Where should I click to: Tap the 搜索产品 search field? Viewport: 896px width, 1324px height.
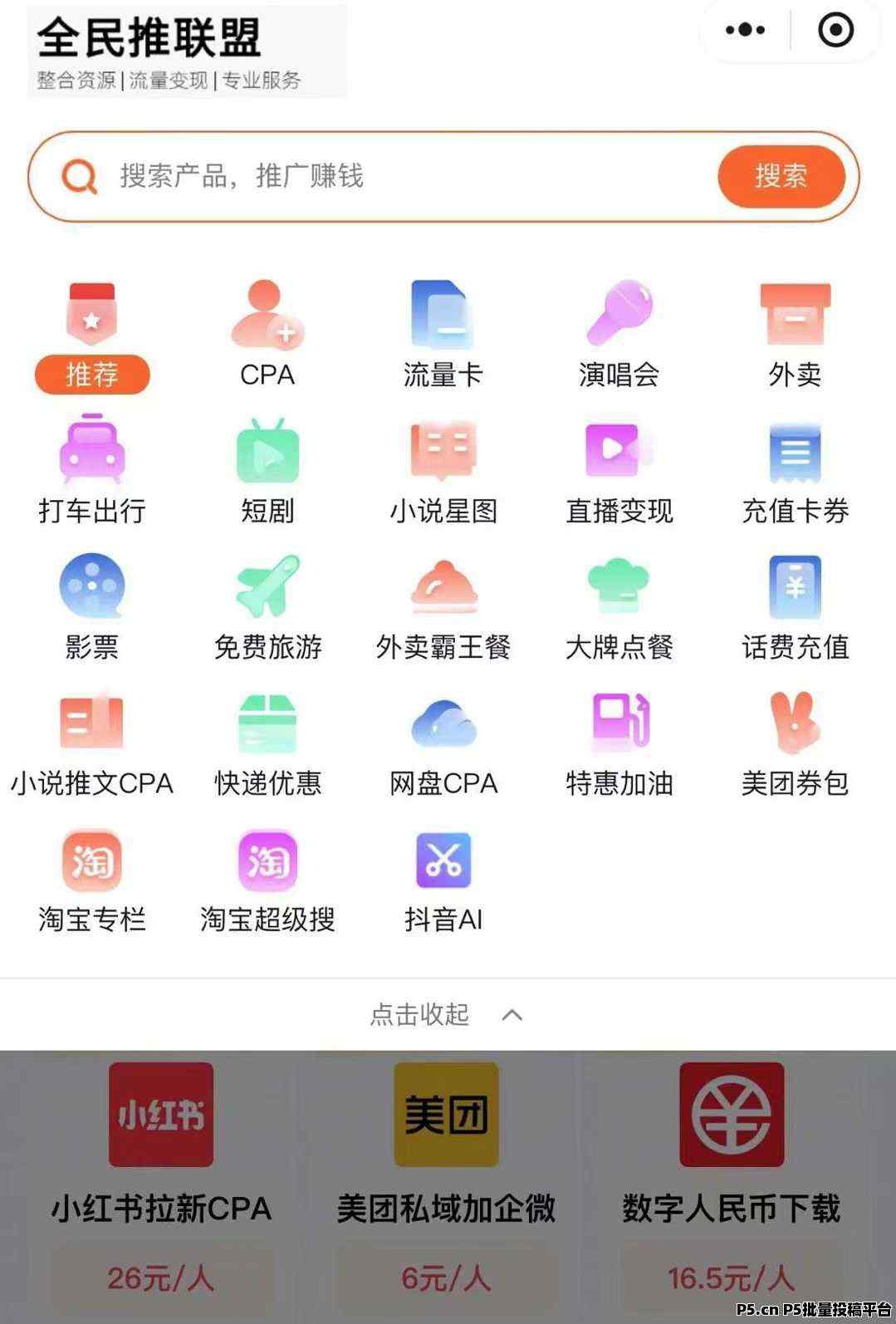click(x=399, y=176)
